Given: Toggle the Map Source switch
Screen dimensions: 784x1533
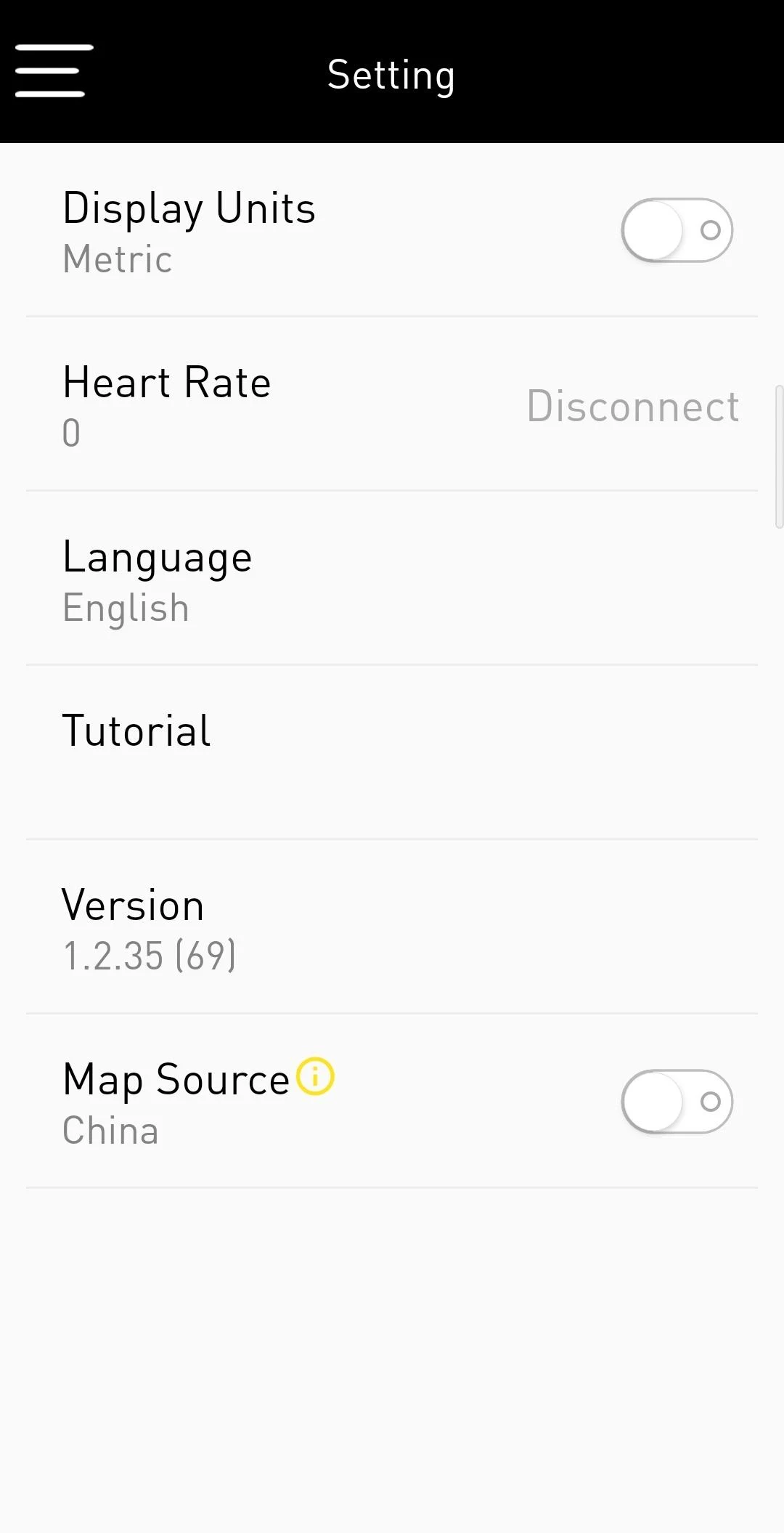Looking at the screenshot, I should [677, 1102].
